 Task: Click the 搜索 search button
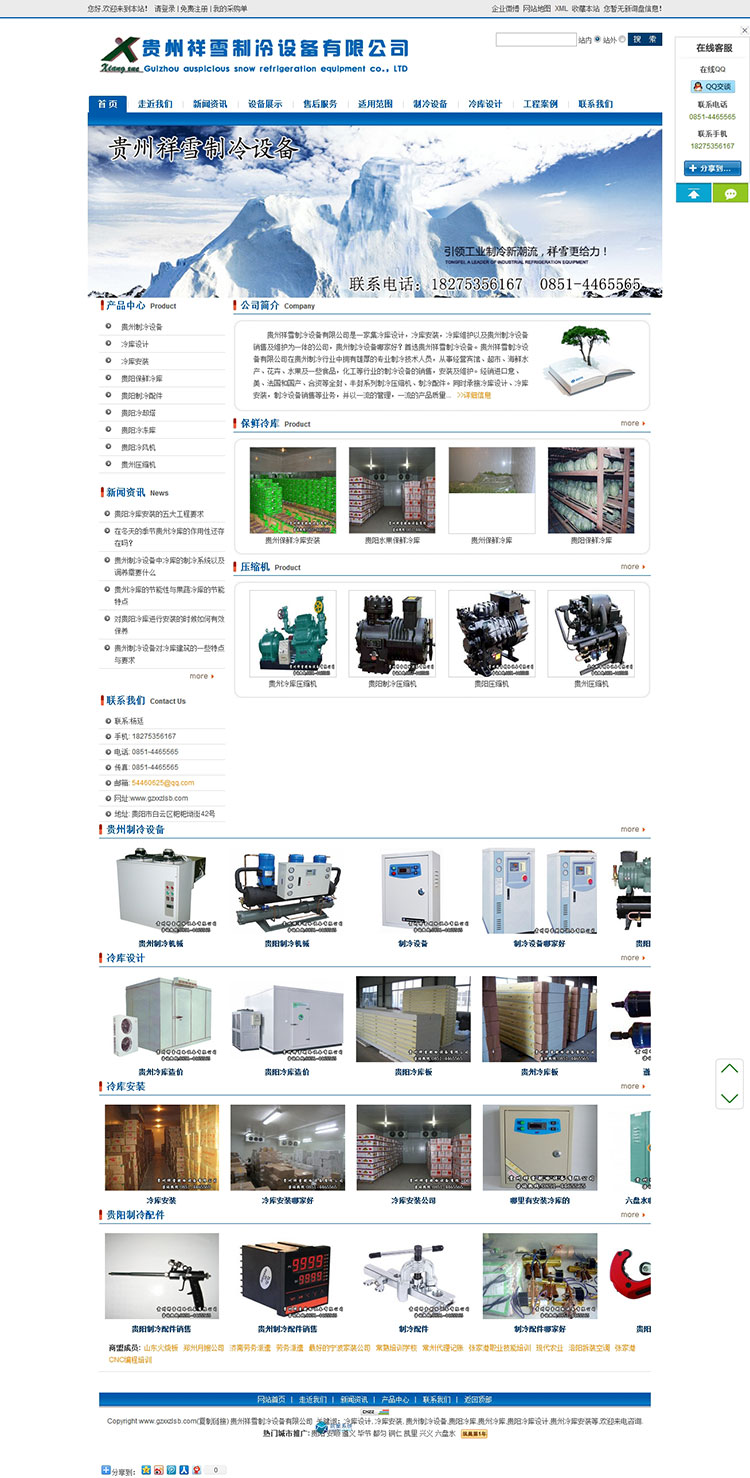point(644,40)
